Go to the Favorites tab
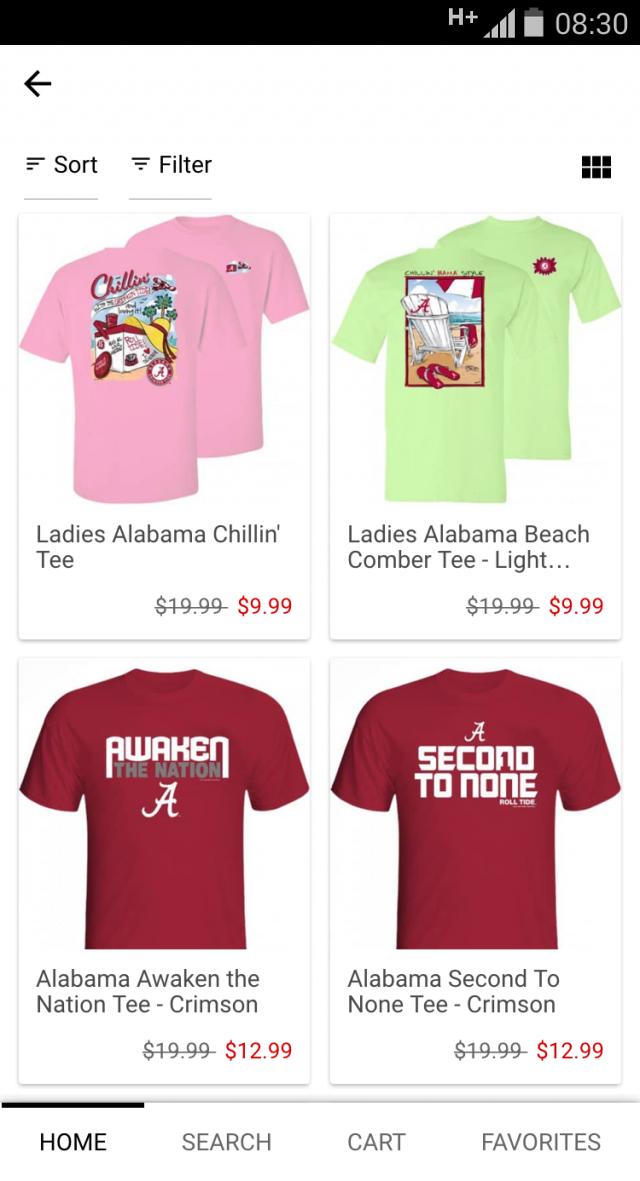640x1181 pixels. (x=541, y=1142)
